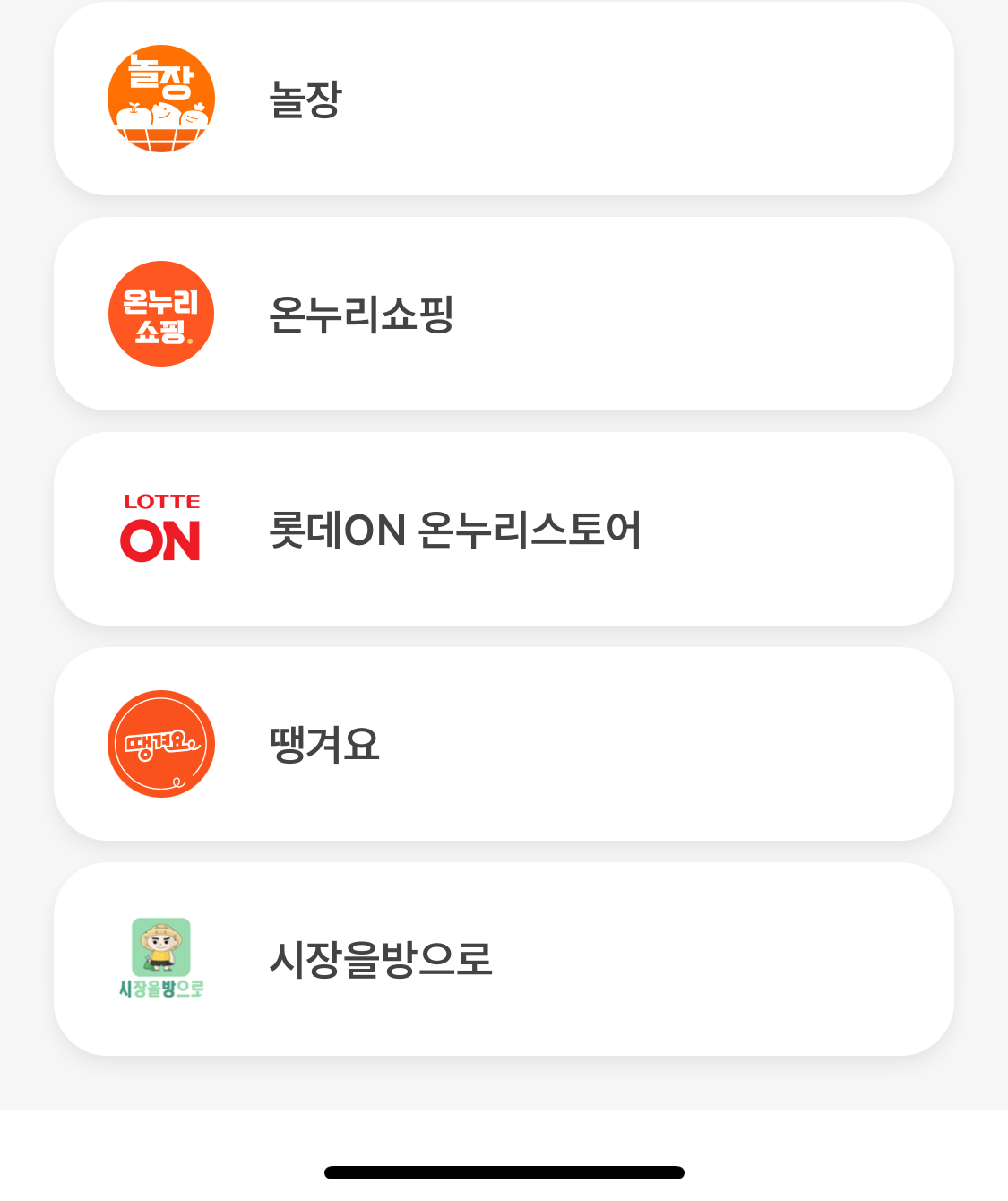This screenshot has height=1201, width=1008.
Task: Open the 놀장 row
Action: [x=504, y=99]
